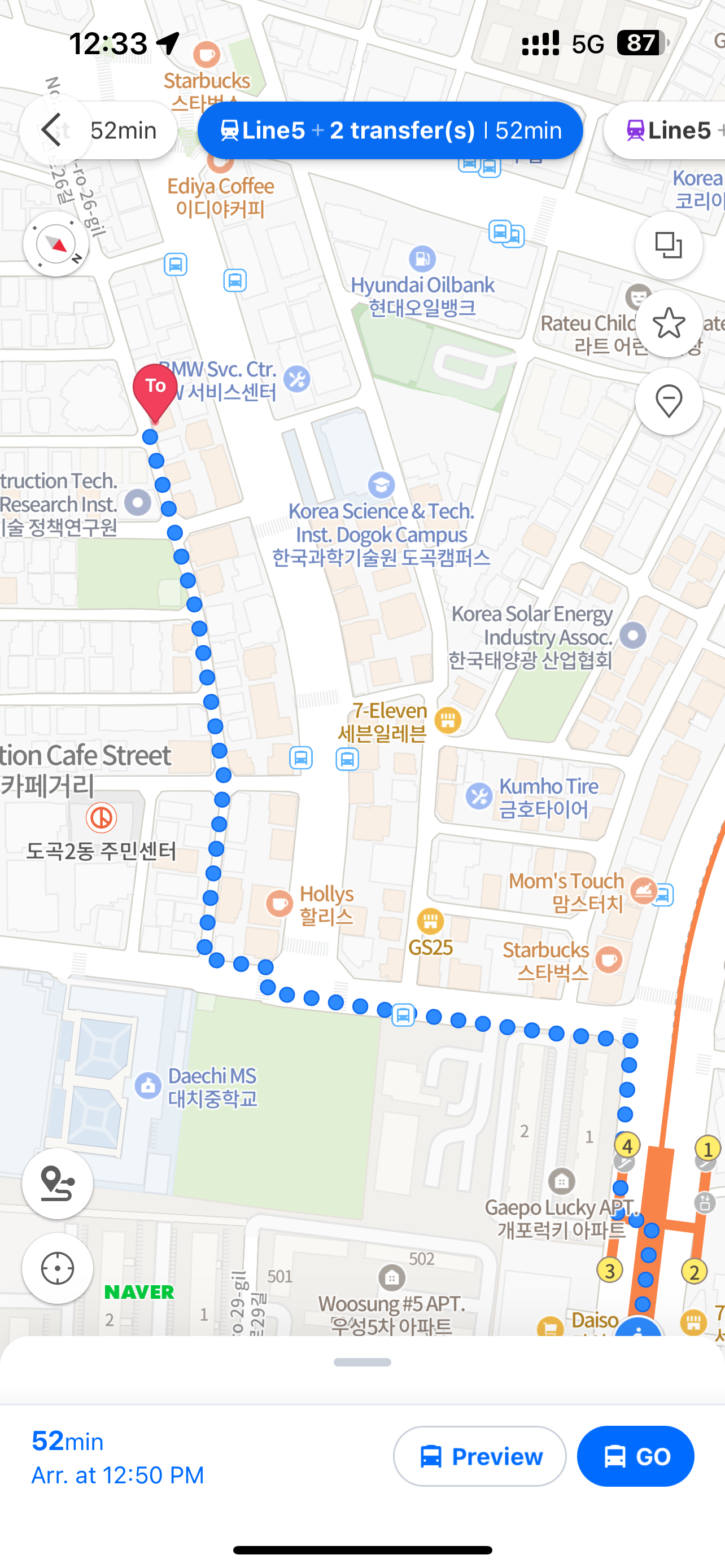Reset map orientation with the compass
725x1568 pixels.
pos(56,244)
